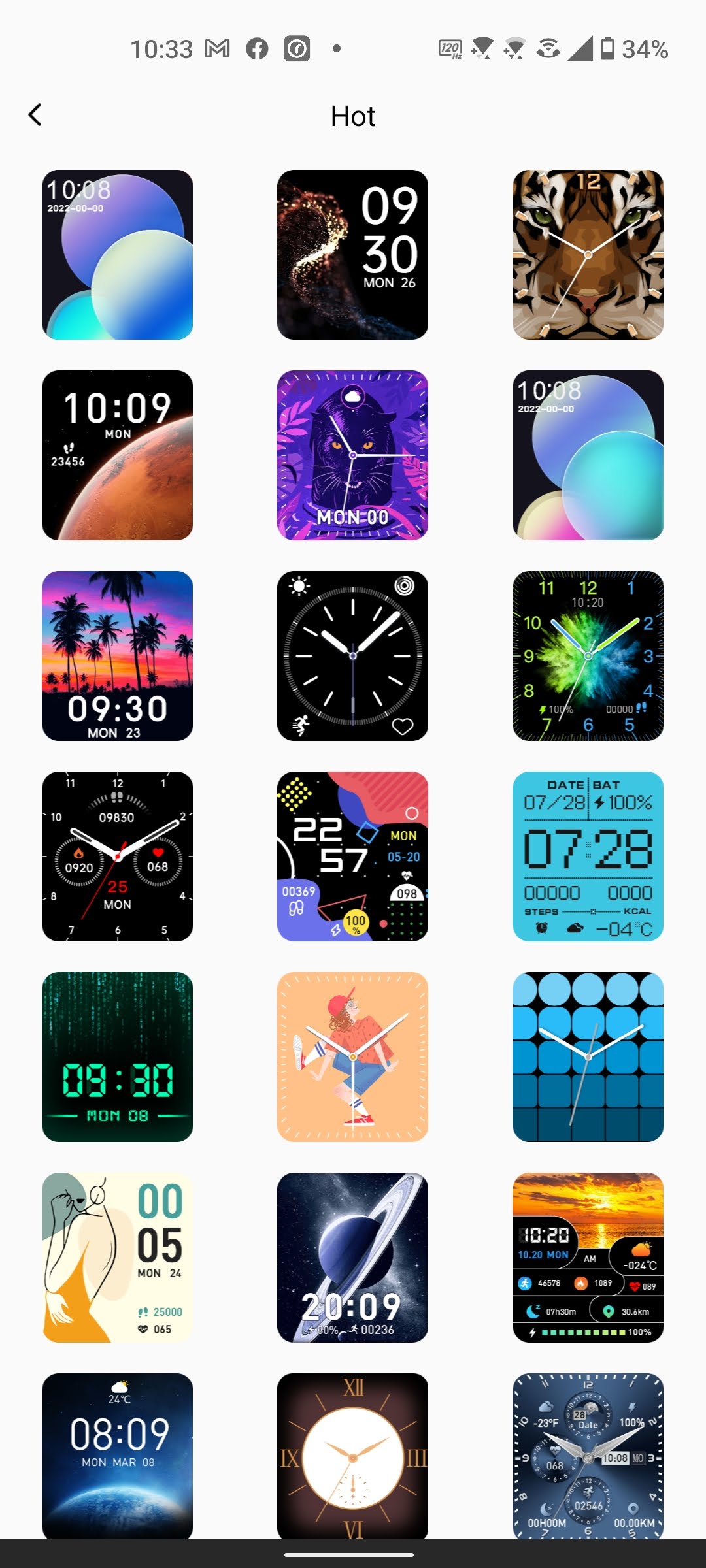706x1568 pixels.
Task: Select the 09 30 MON 26 watch face
Action: 352,255
